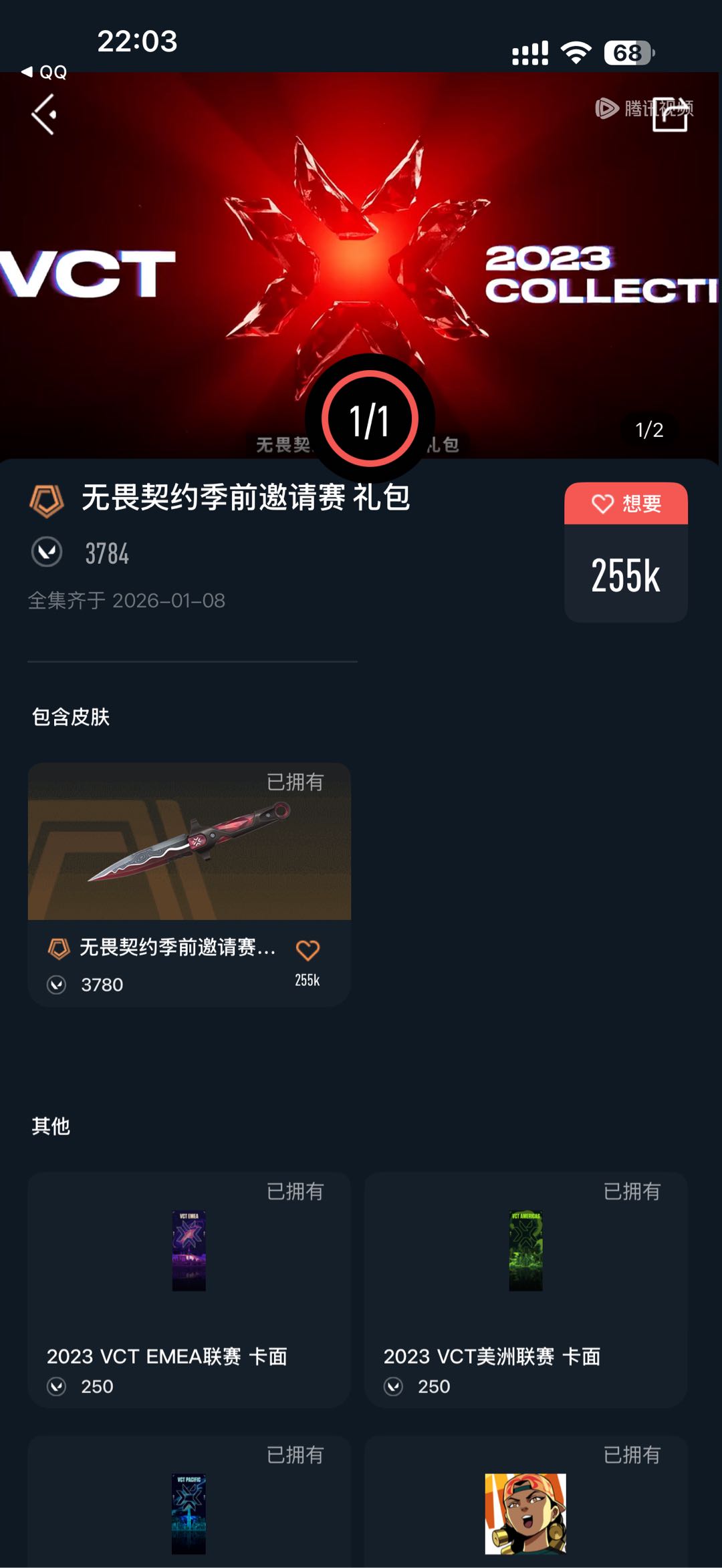722x1568 pixels.
Task: Open the VCT 2023 collection banner video
Action: 361,265
